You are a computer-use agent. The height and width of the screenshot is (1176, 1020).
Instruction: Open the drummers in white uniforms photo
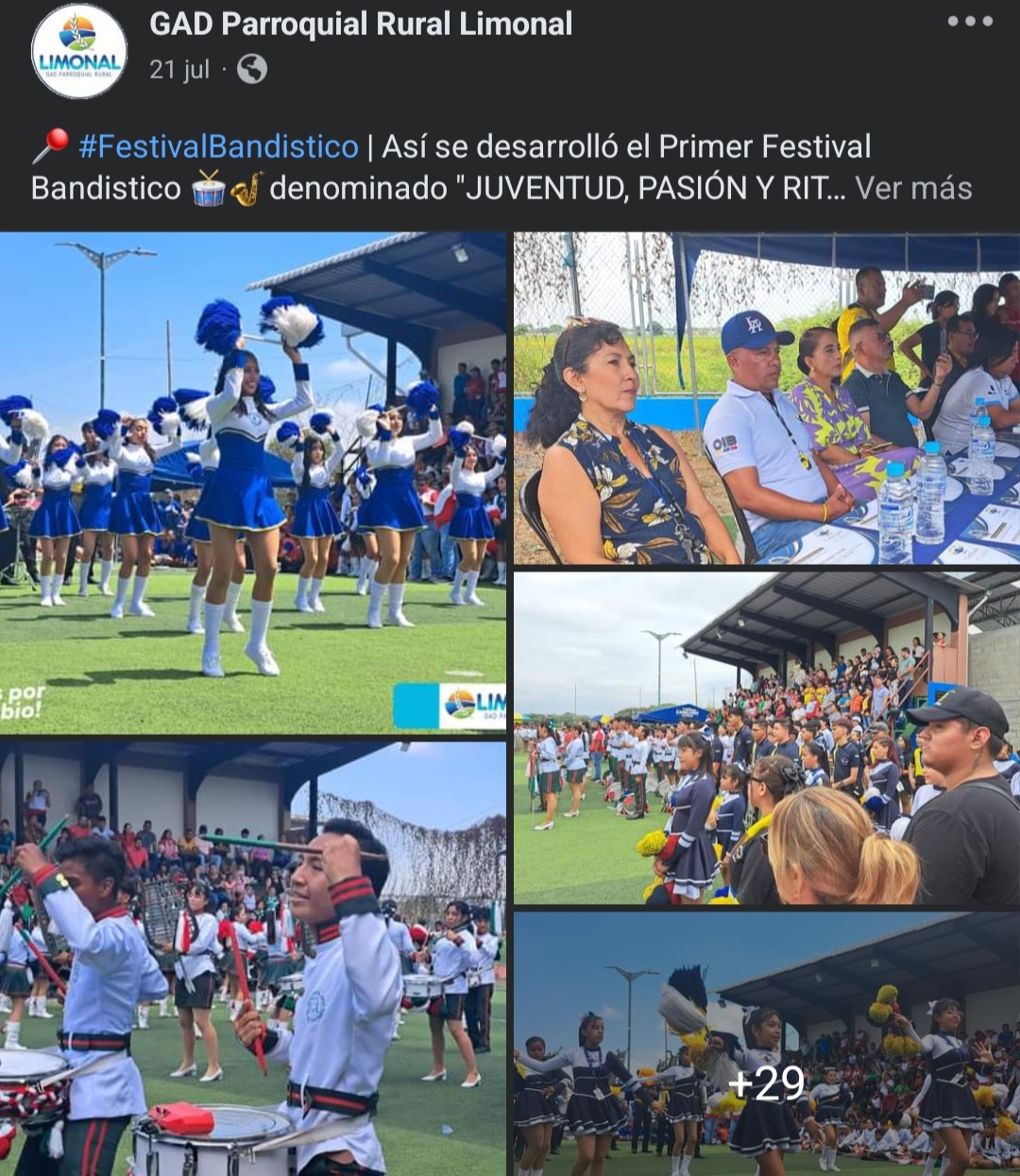coord(253,958)
